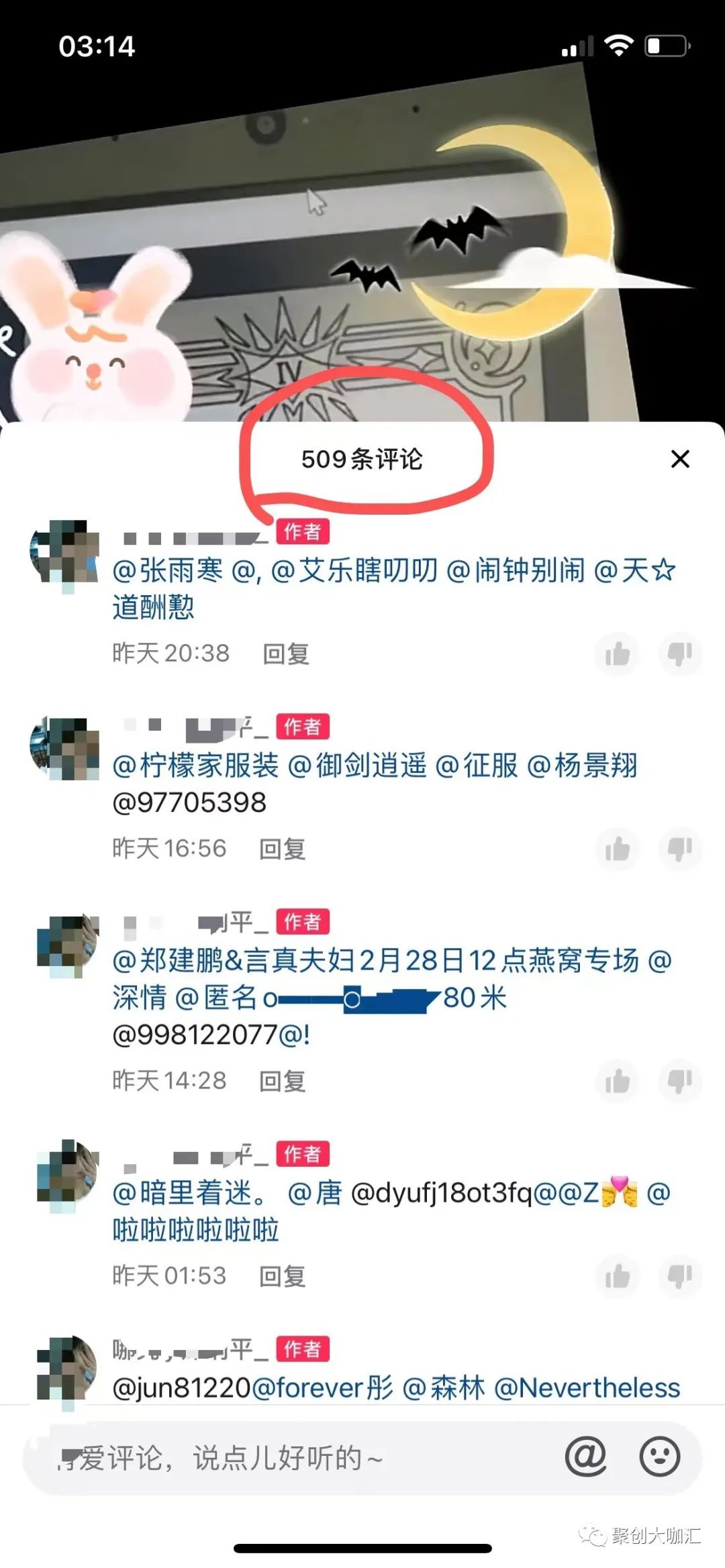Like the comment posted 昨天 14:28

(x=617, y=1081)
